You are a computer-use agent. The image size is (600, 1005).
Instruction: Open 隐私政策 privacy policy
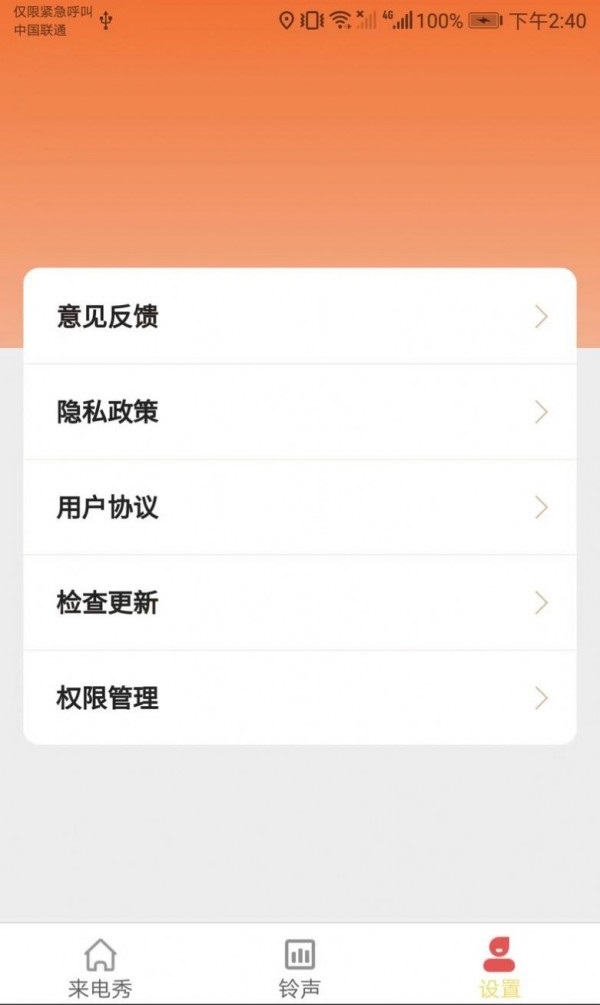click(299, 412)
